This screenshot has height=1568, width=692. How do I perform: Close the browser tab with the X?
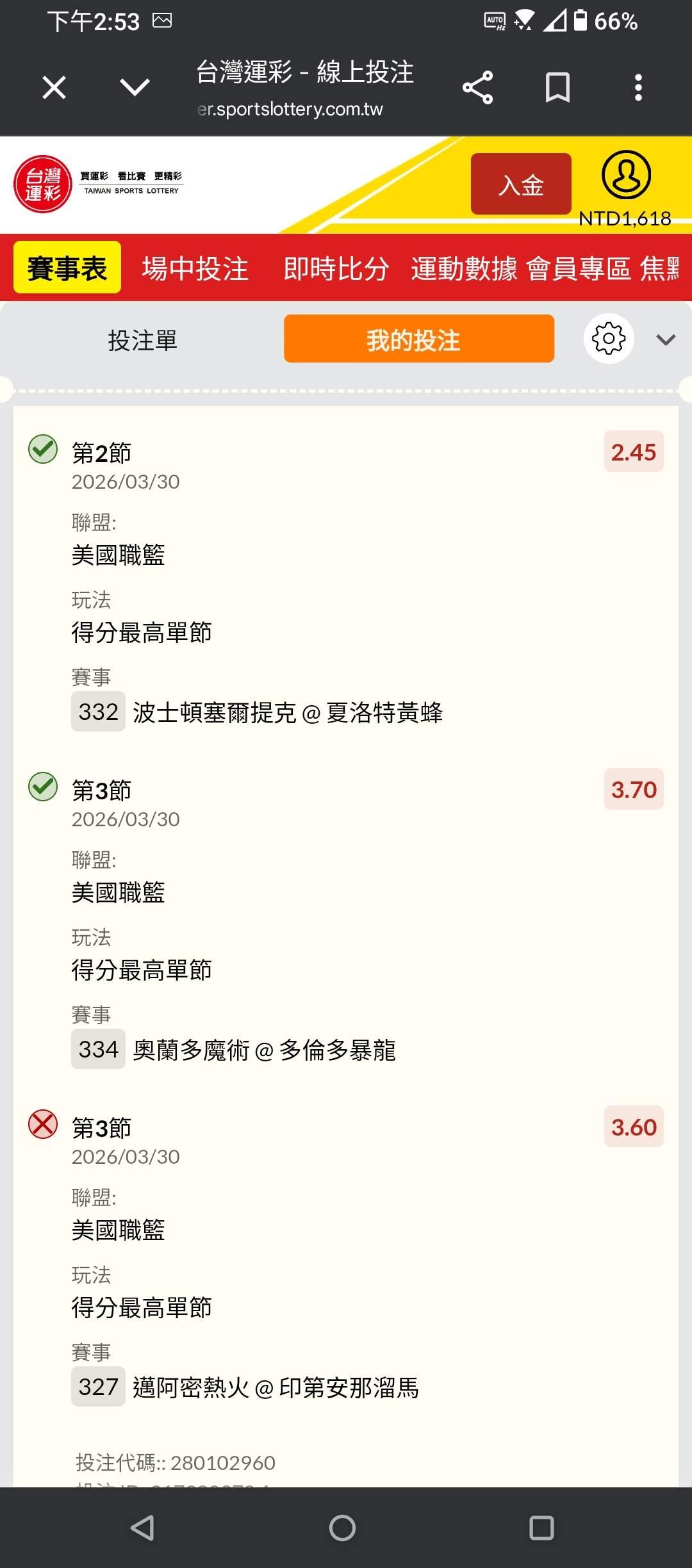(x=54, y=87)
